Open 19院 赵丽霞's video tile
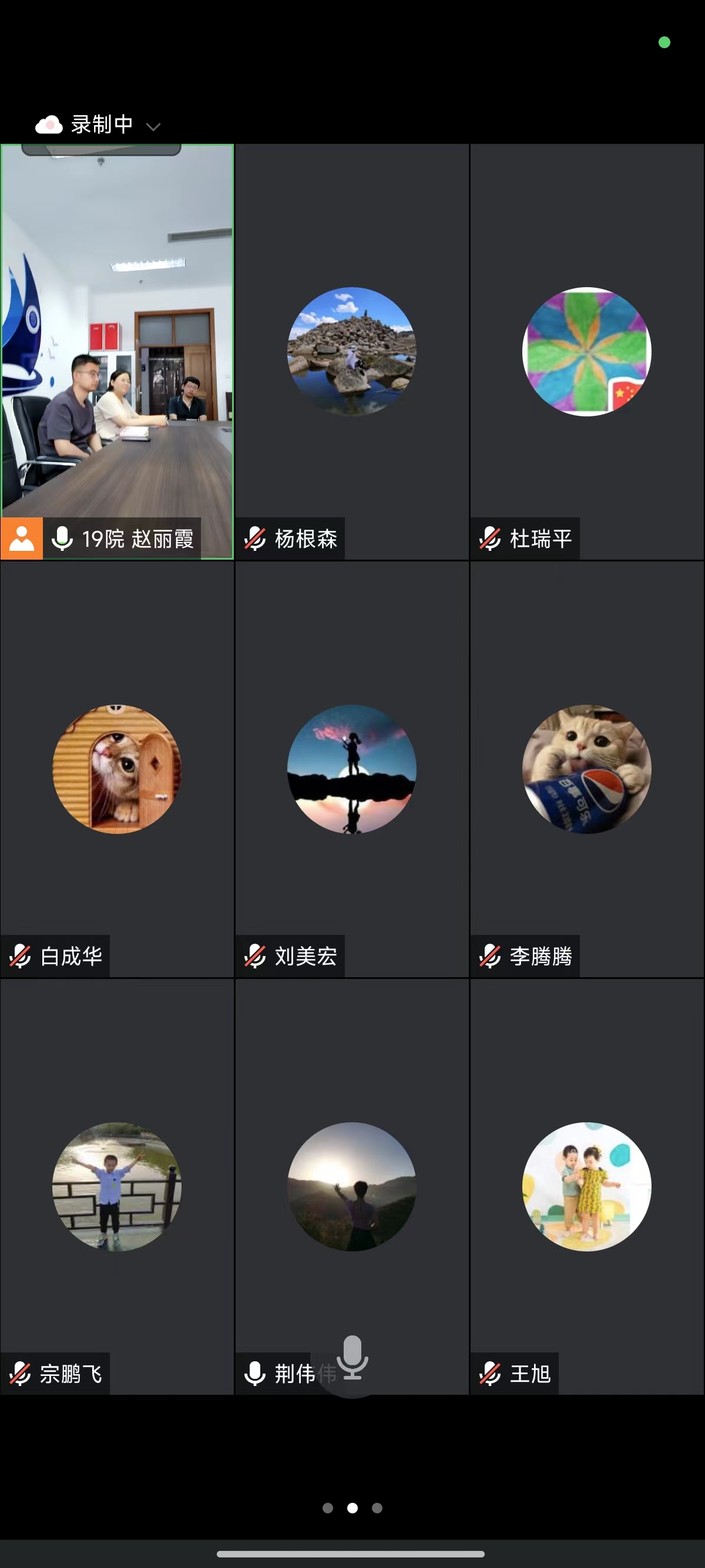This screenshot has height=1568, width=705. coord(117,351)
